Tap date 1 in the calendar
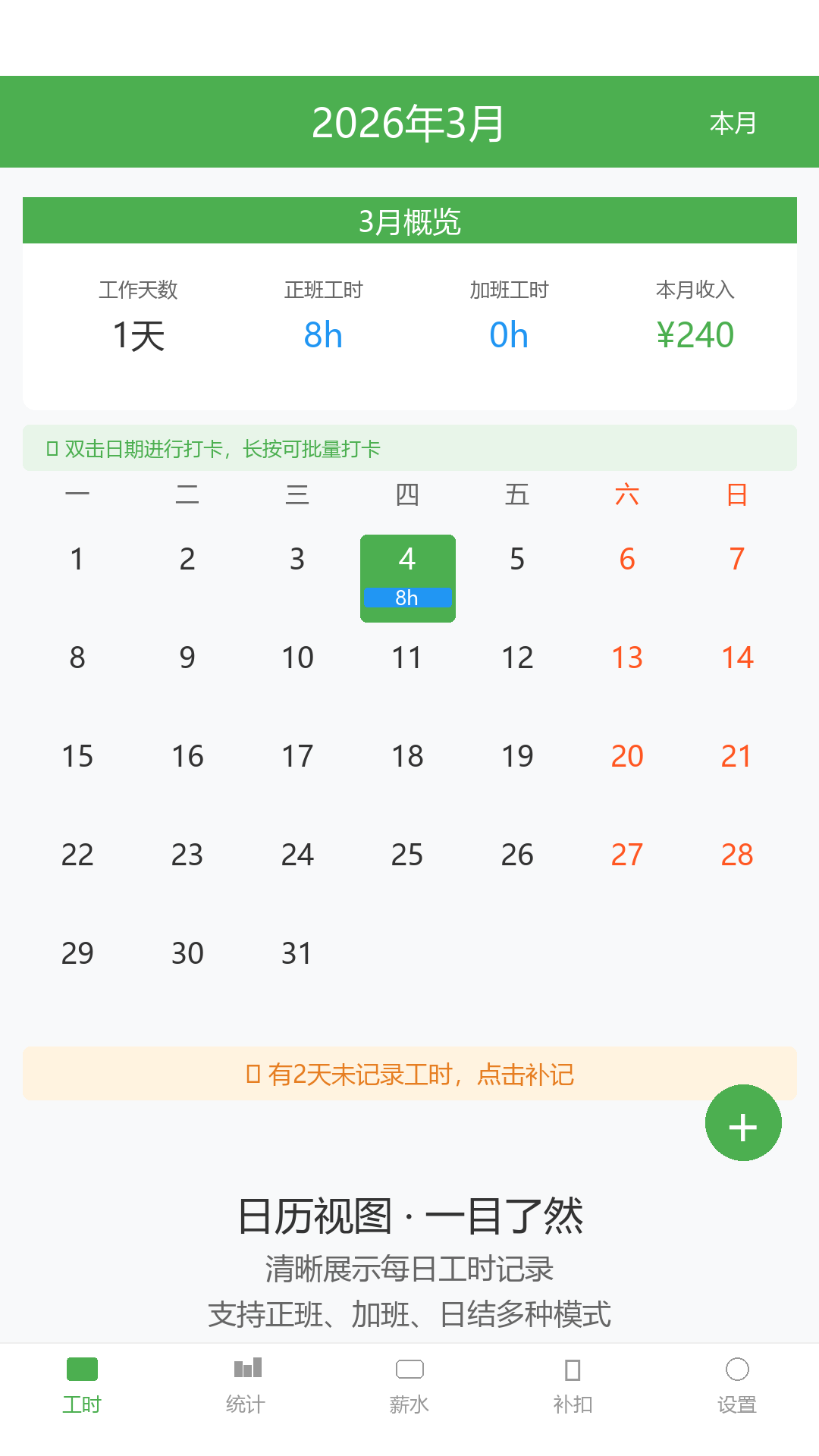819x1456 pixels. tap(77, 559)
